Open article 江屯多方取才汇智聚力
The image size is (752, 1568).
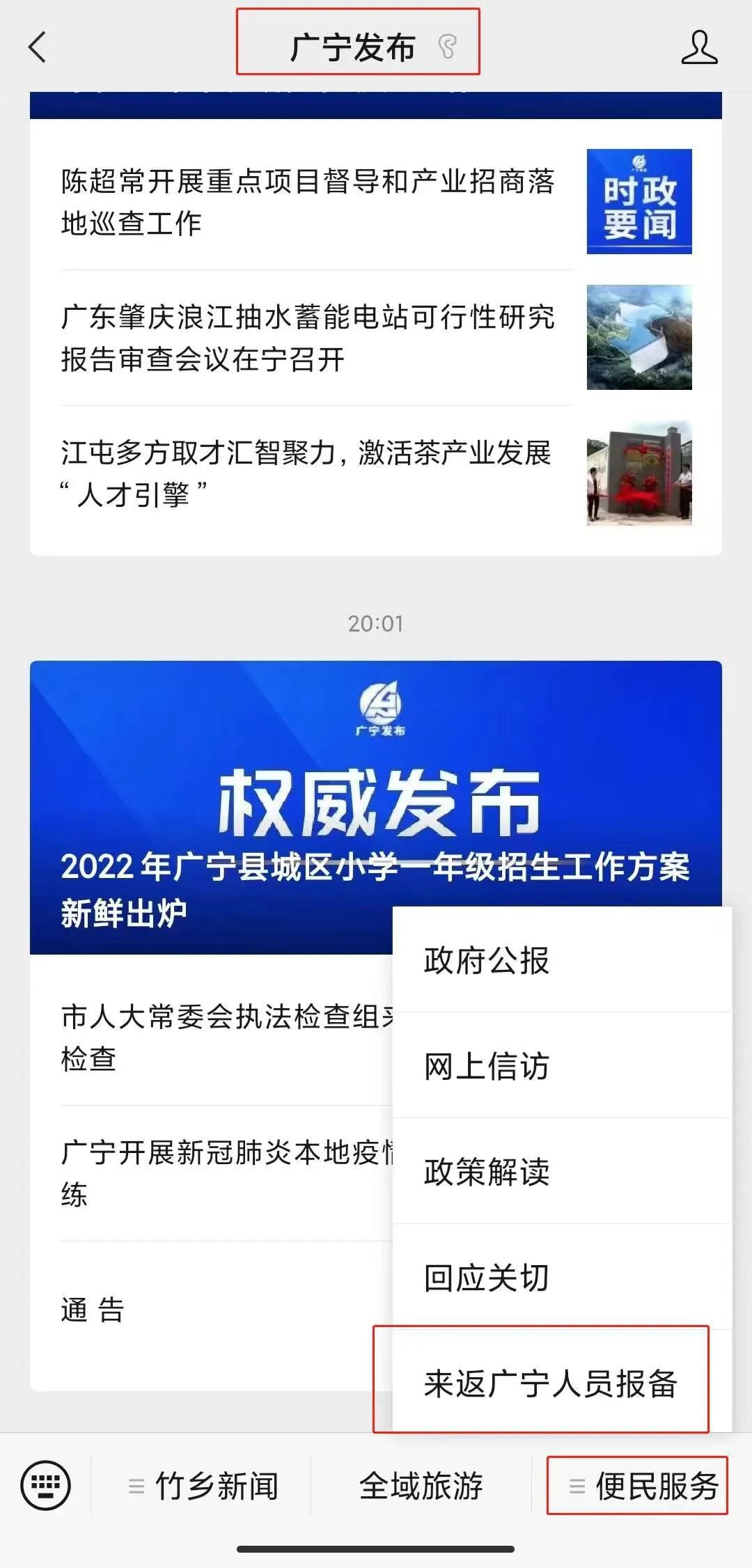pos(306,473)
